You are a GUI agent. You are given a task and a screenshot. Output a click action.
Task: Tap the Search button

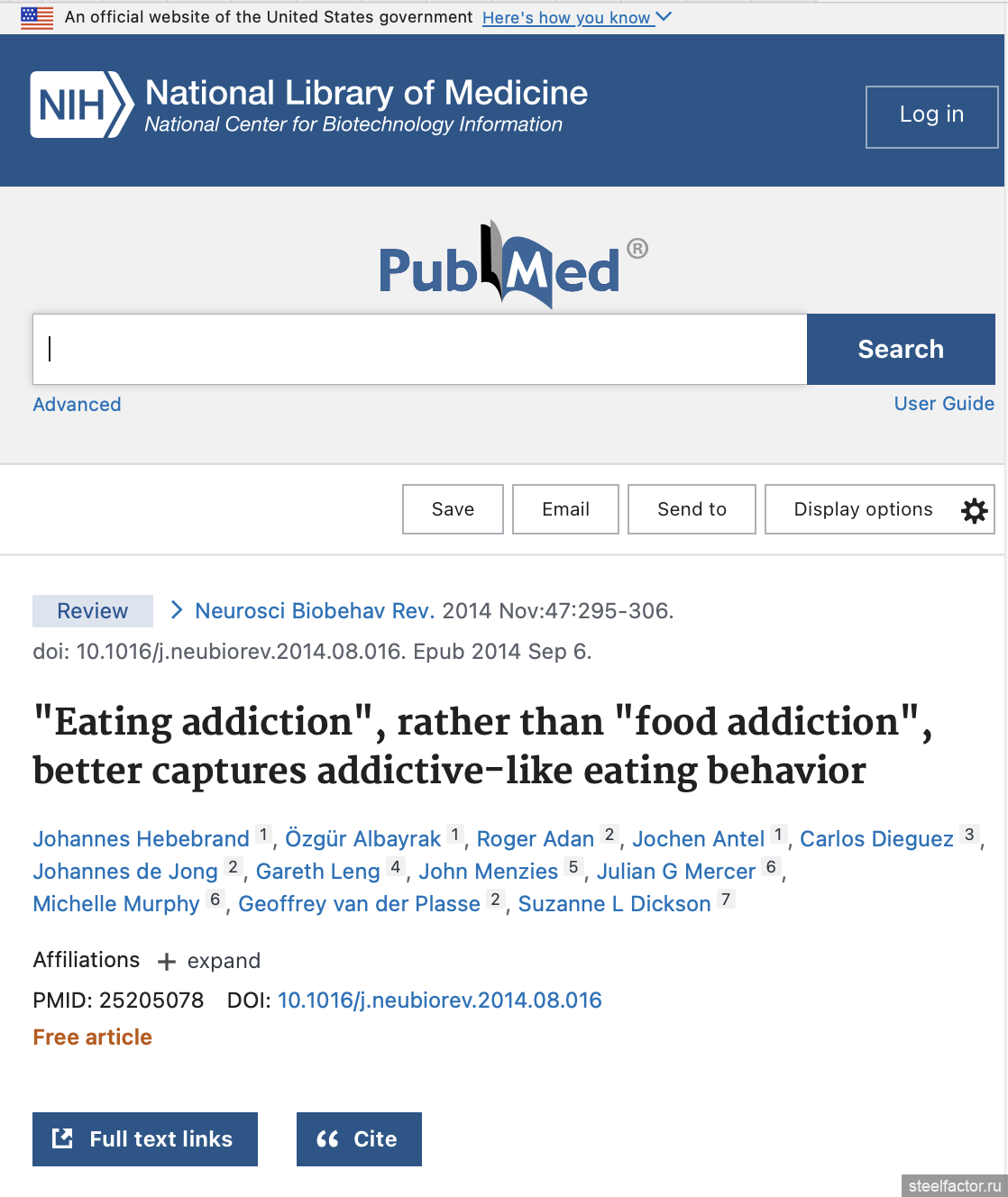[900, 349]
